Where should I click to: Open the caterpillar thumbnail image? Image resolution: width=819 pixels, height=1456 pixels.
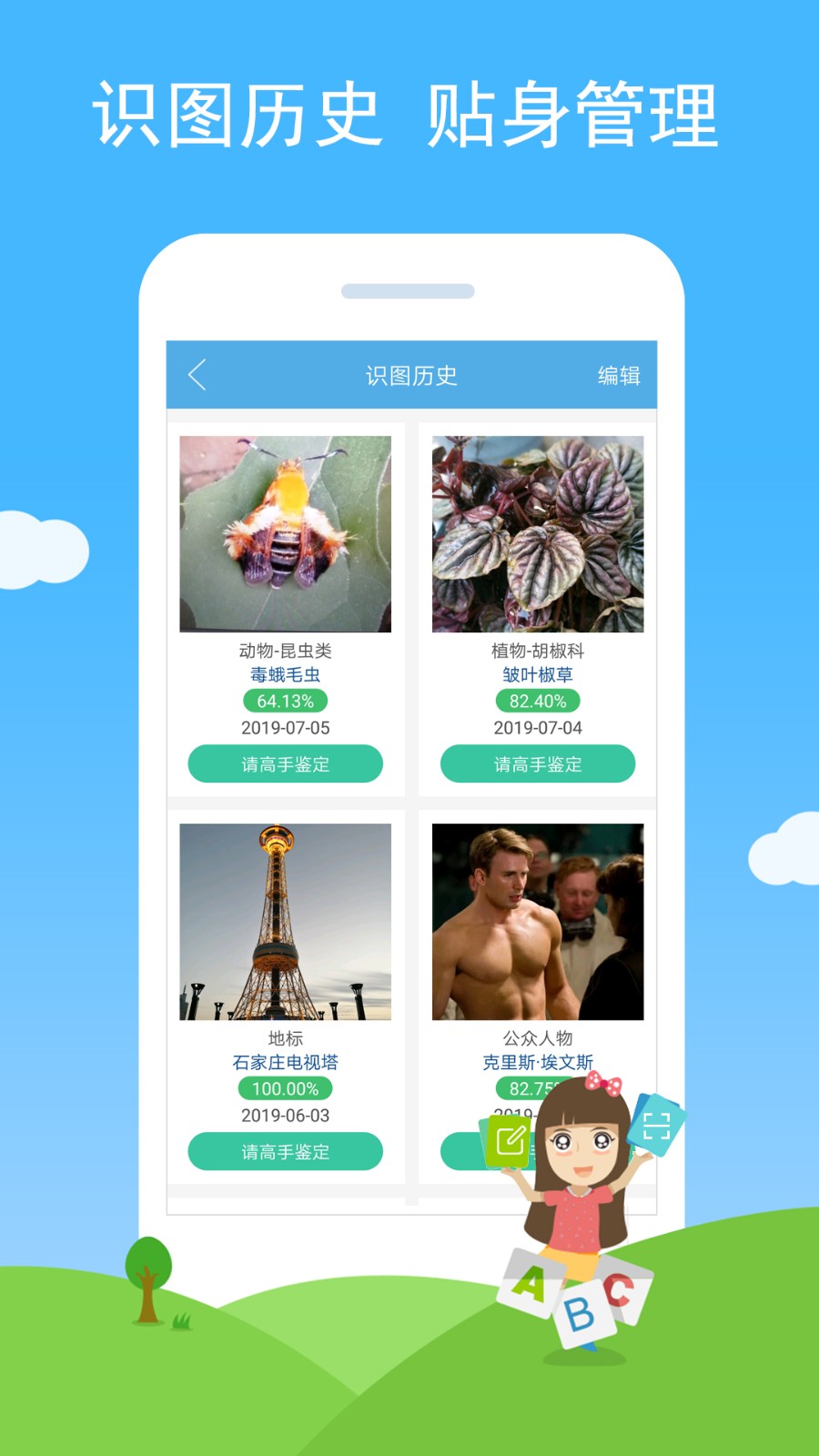click(x=285, y=533)
